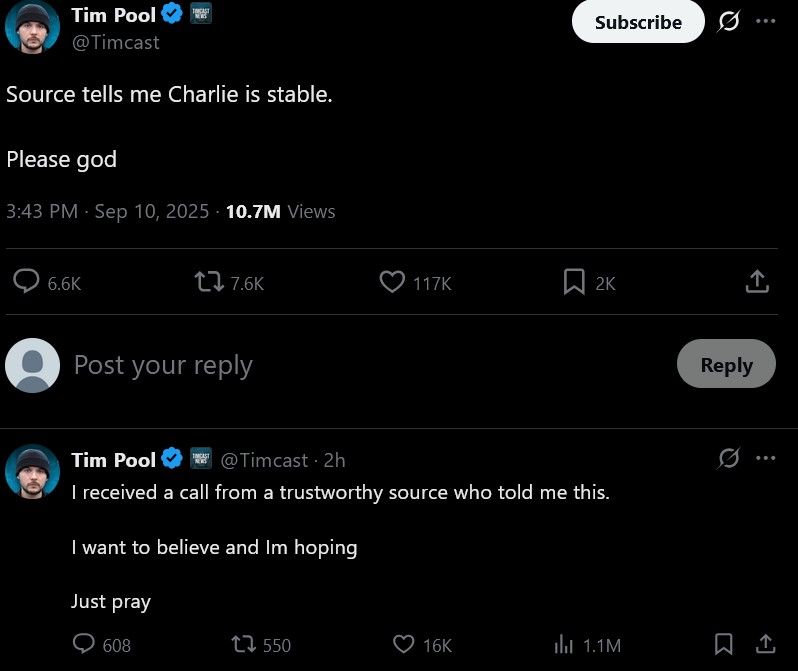Screen dimensions: 798x671
Task: Bookmark the main post
Action: tap(574, 283)
